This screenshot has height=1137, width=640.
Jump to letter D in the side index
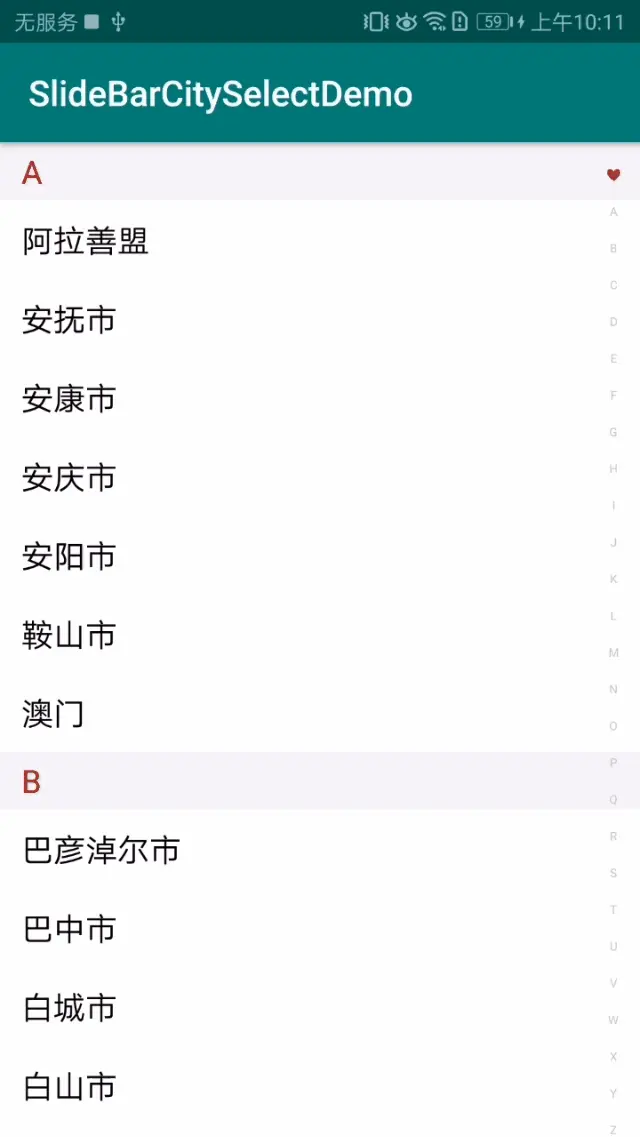pos(613,322)
